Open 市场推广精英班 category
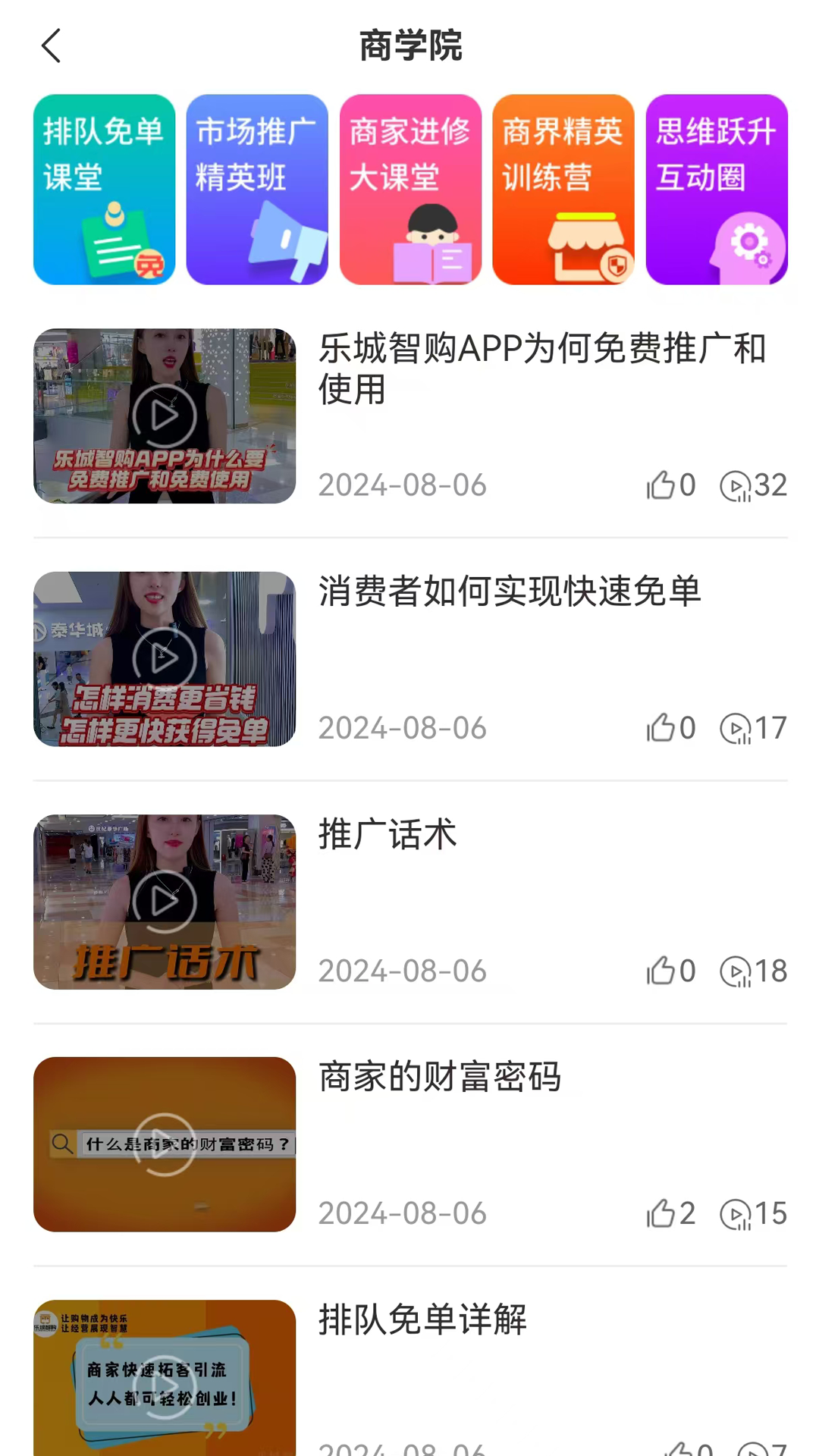This screenshot has height=1456, width=819. coord(257,190)
